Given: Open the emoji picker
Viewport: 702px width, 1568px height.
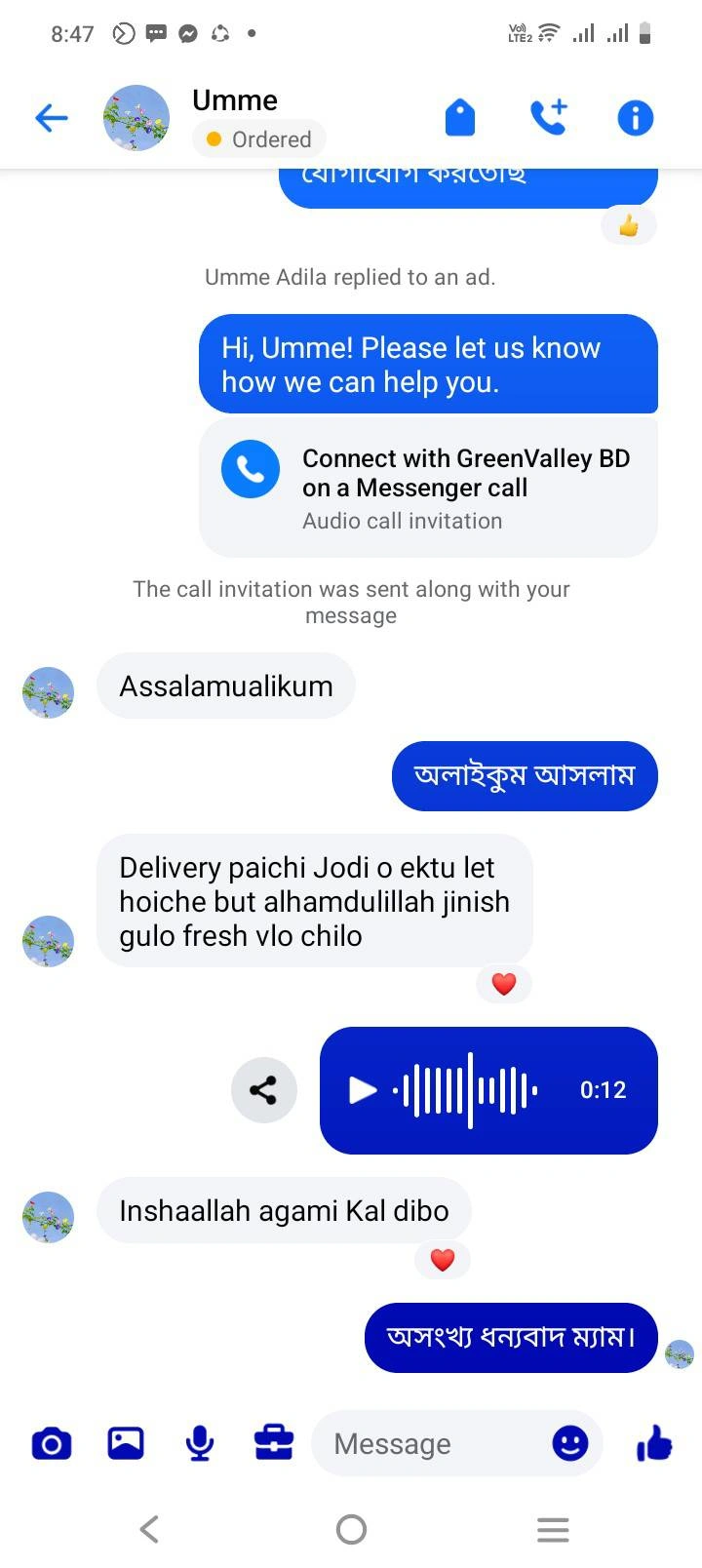Looking at the screenshot, I should tap(570, 1443).
